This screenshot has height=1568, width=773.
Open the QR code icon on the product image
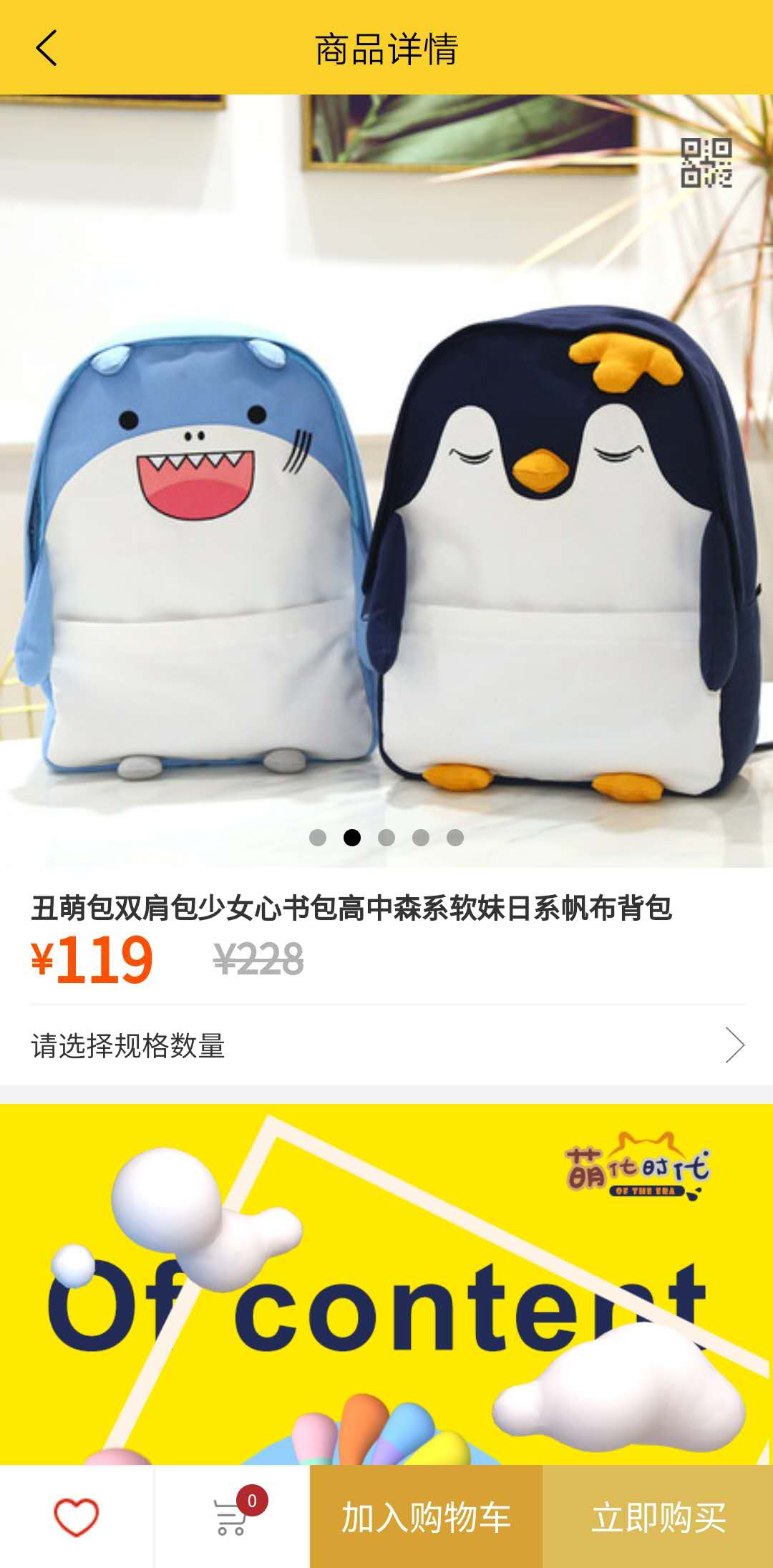pos(706,163)
